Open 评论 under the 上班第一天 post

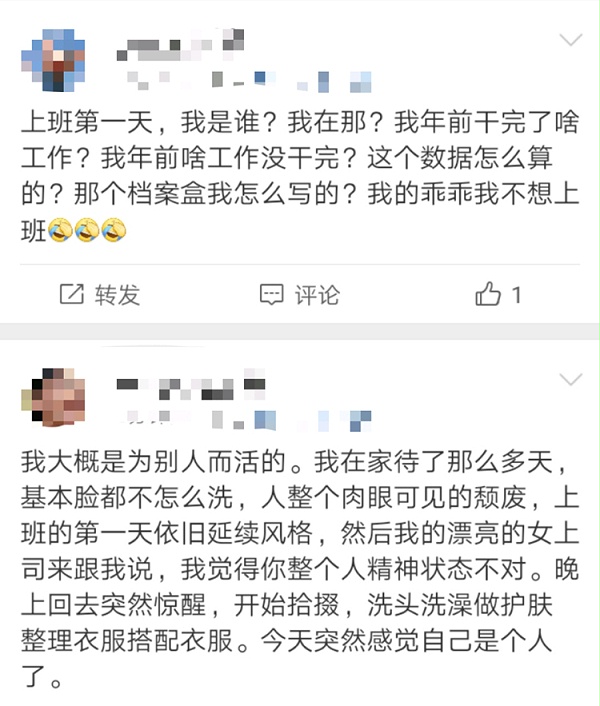(x=300, y=294)
